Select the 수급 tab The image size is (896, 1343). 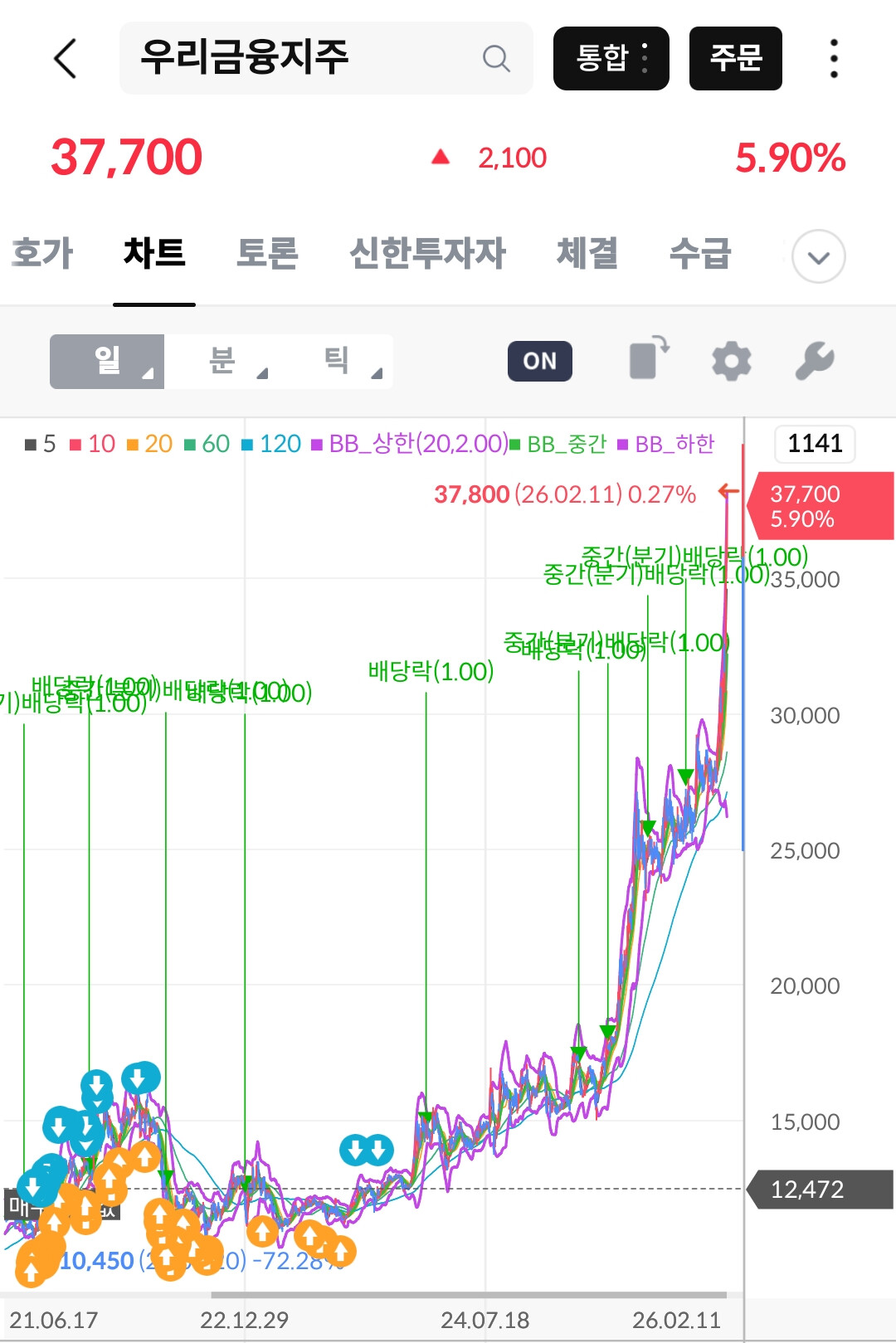pyautogui.click(x=700, y=253)
